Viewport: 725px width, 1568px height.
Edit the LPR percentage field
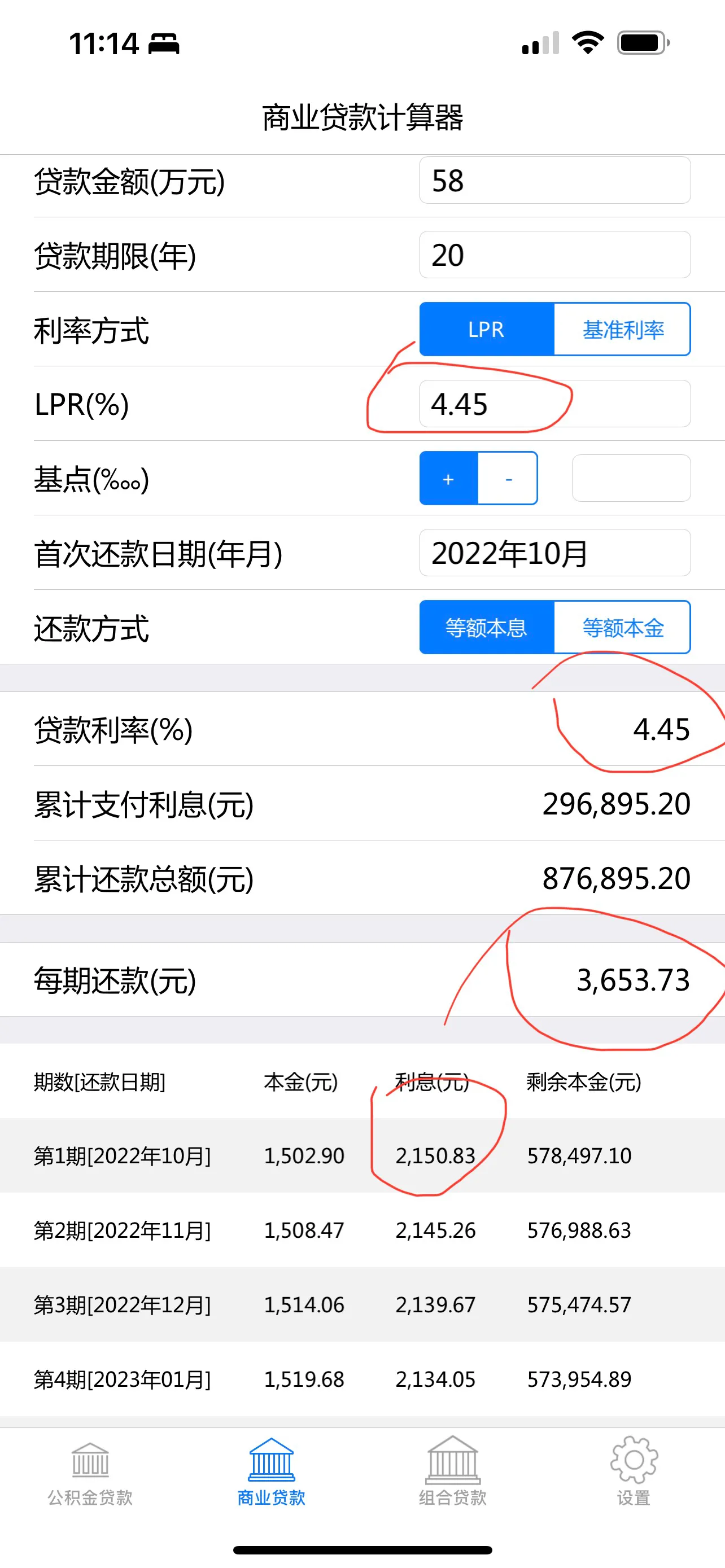point(554,404)
